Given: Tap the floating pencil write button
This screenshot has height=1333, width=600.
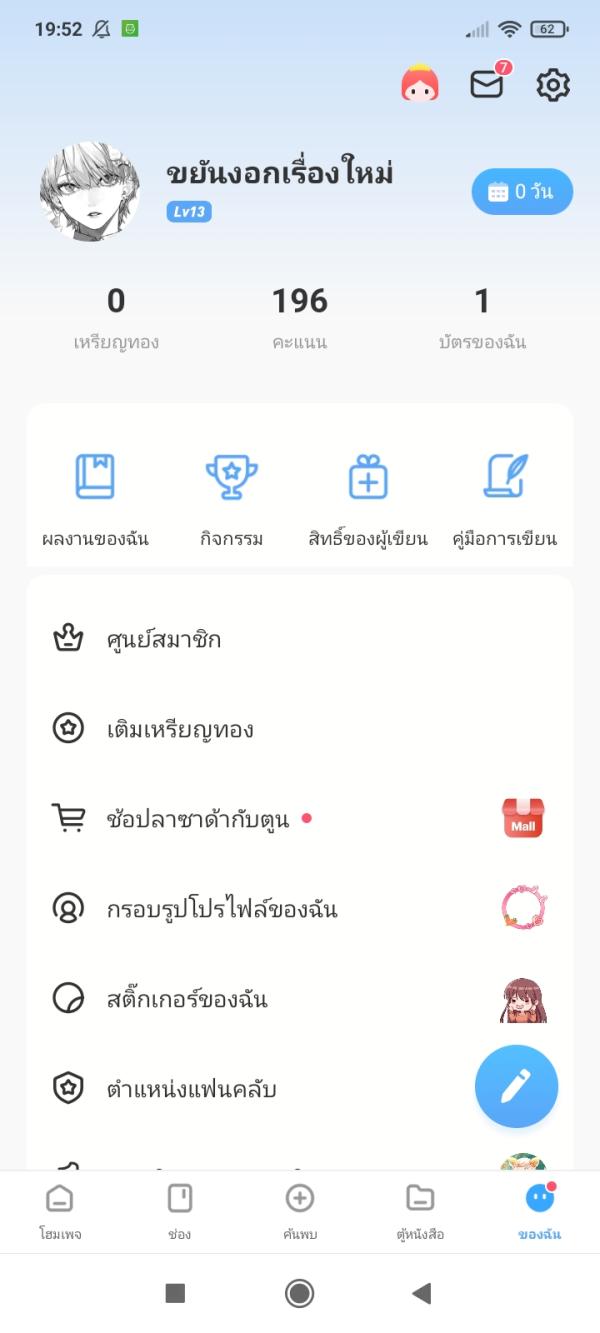Looking at the screenshot, I should click(x=516, y=1086).
